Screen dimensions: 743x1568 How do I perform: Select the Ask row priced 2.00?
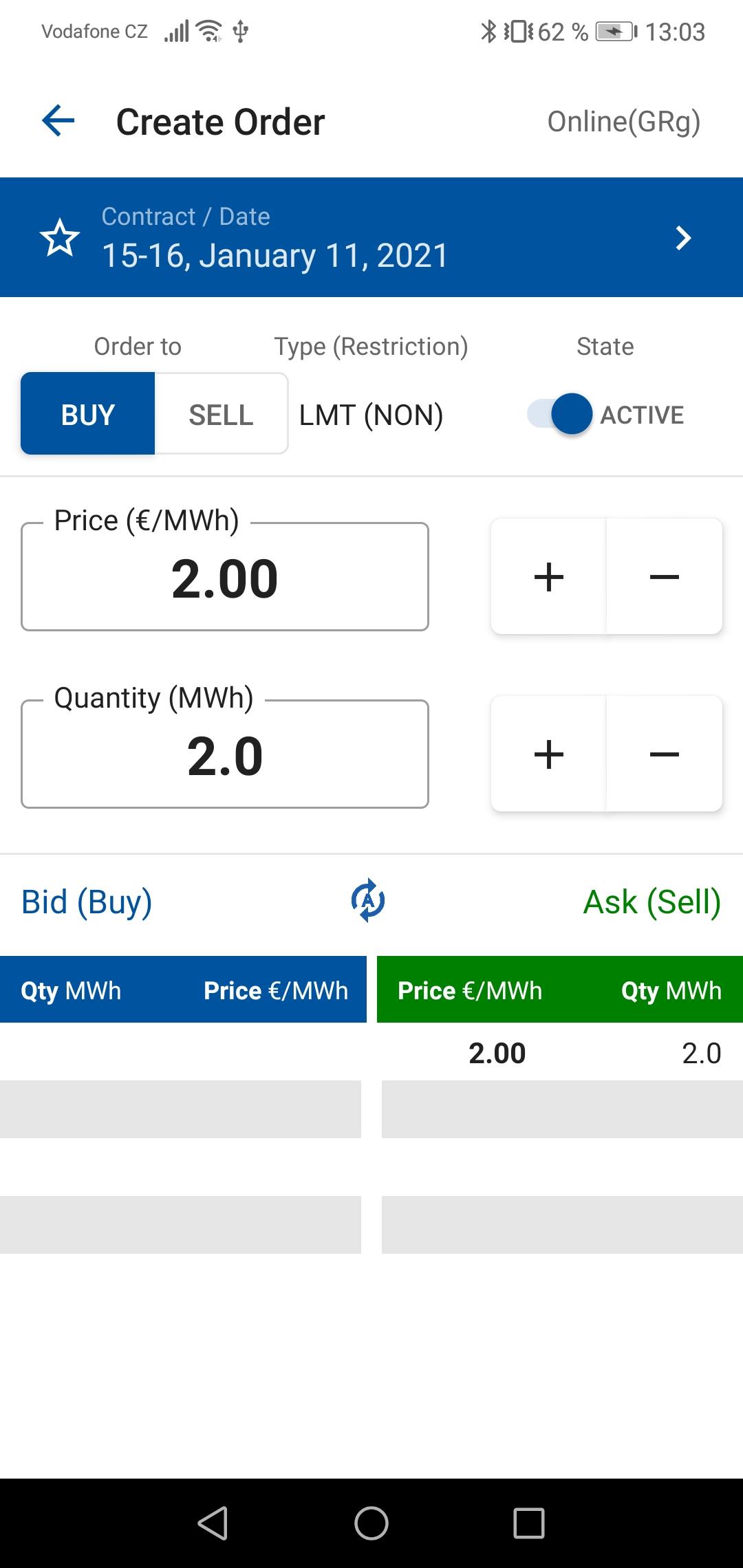coord(560,1053)
